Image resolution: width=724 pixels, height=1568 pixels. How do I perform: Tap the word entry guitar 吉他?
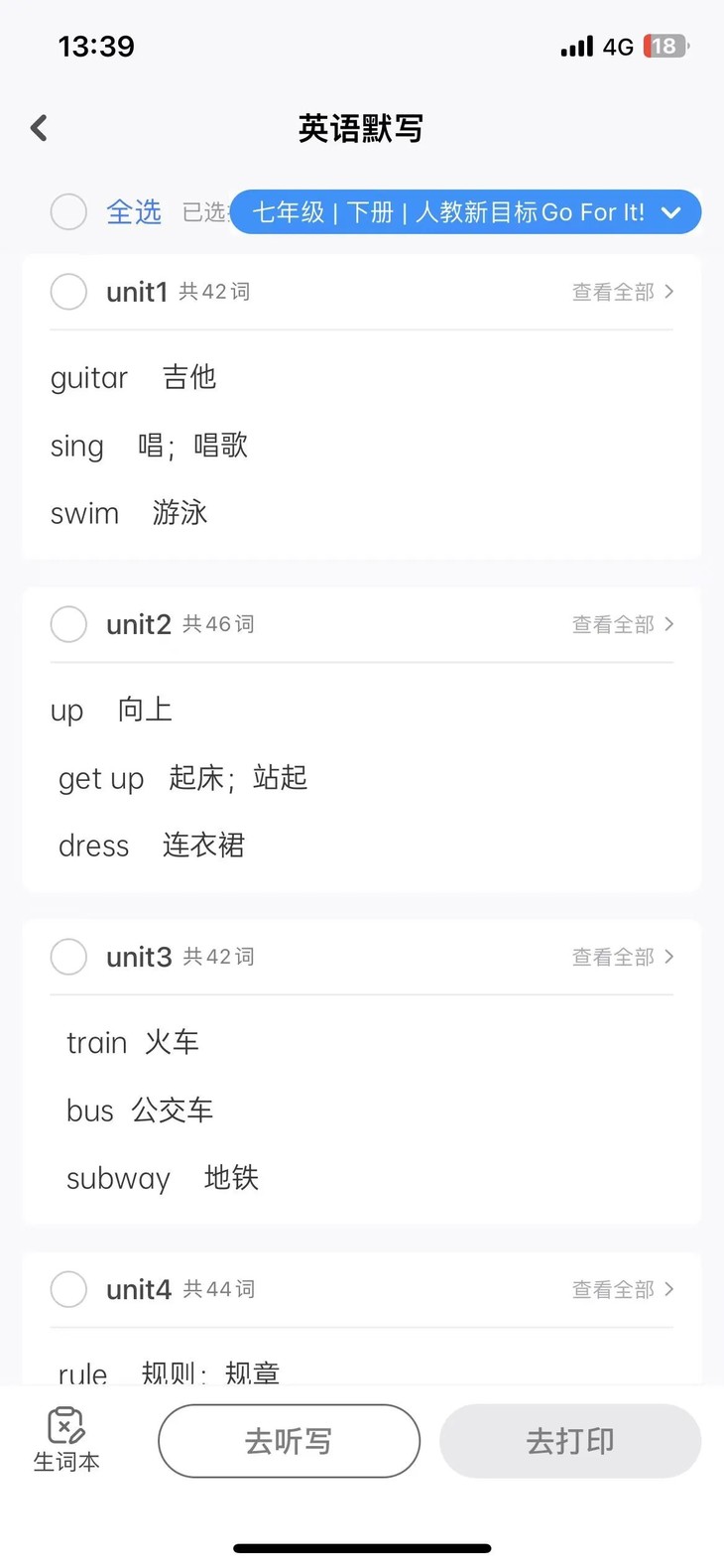[x=134, y=377]
